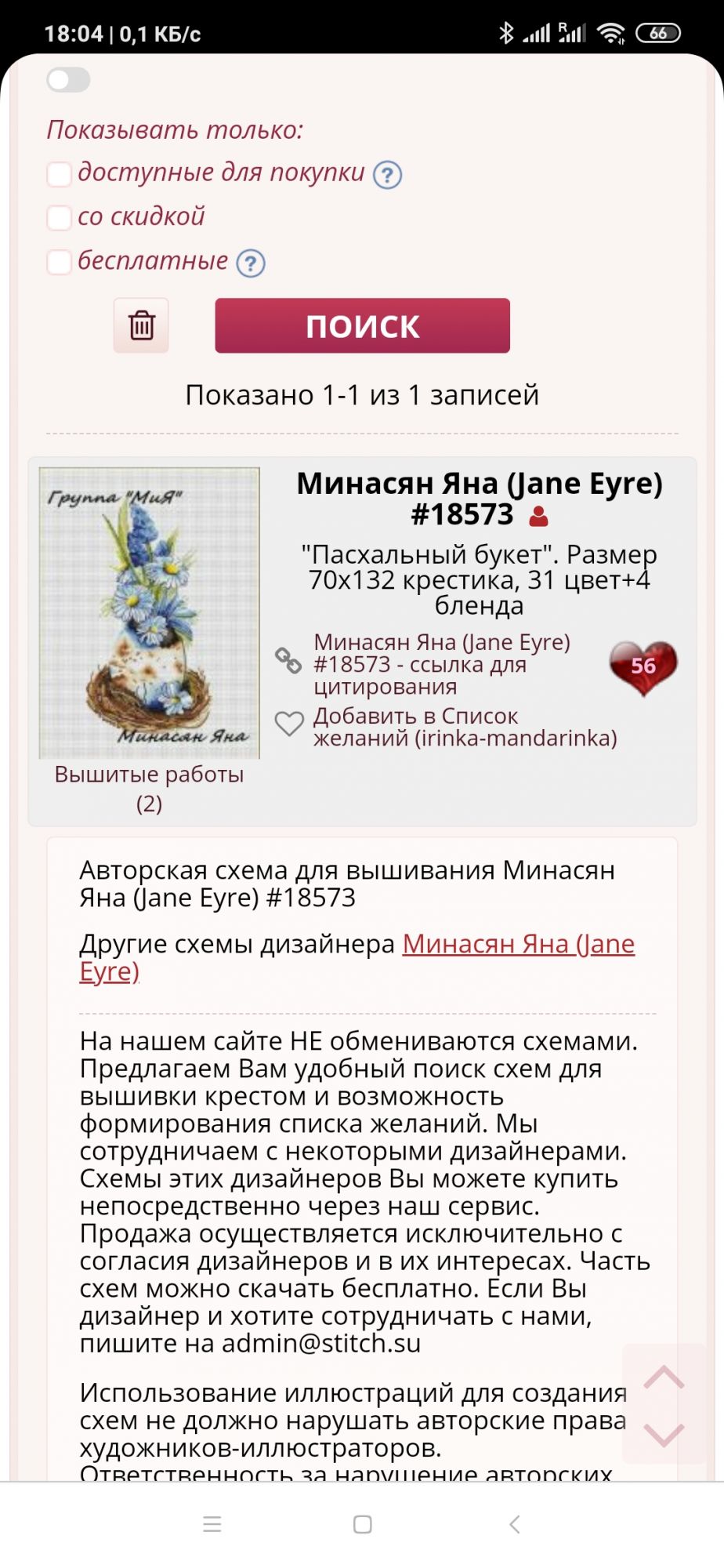Check the 'доступные для покупки' box
The width and height of the screenshot is (724, 1568).
pyautogui.click(x=60, y=173)
